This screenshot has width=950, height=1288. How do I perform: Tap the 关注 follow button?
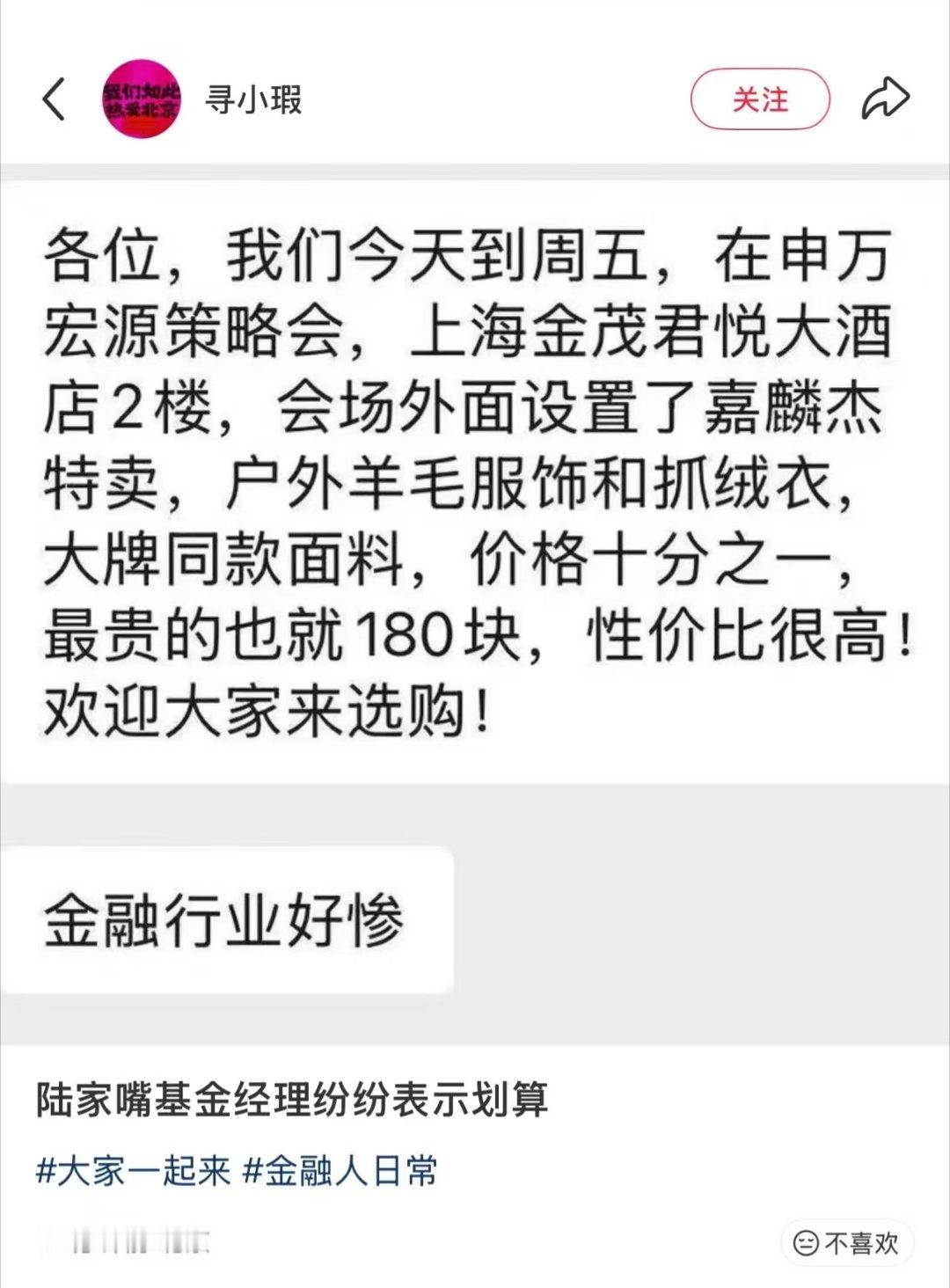762,99
